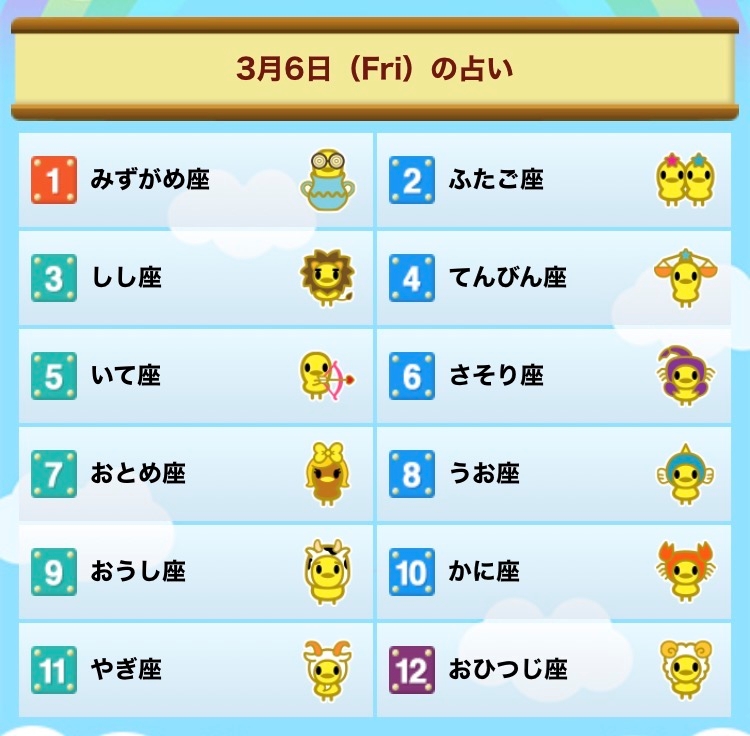Screen dimensions: 750x736
Task: View the さそり座 horoscope
Action: click(x=554, y=376)
